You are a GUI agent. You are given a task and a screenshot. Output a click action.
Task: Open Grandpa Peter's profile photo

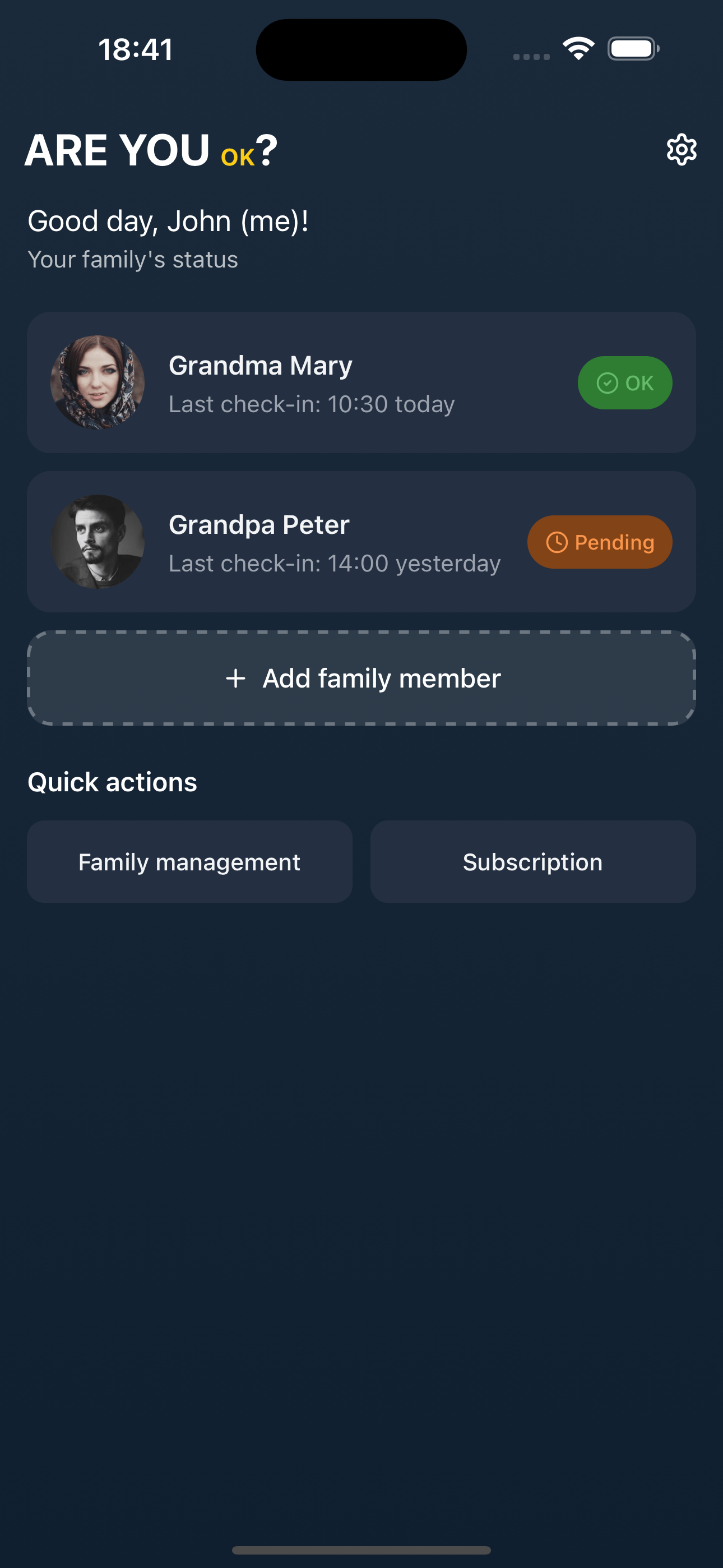pyautogui.click(x=98, y=542)
